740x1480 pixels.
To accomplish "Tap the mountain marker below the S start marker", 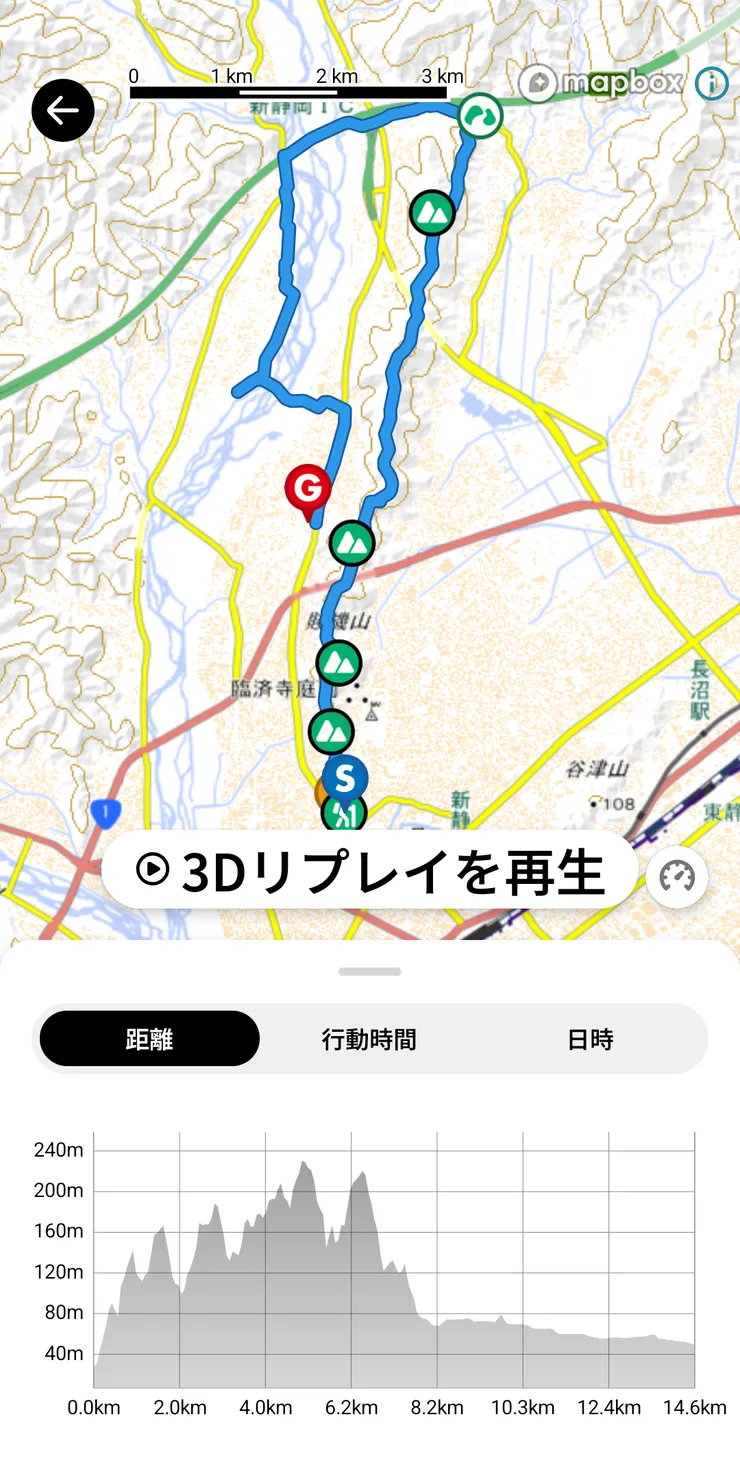I will [x=345, y=815].
